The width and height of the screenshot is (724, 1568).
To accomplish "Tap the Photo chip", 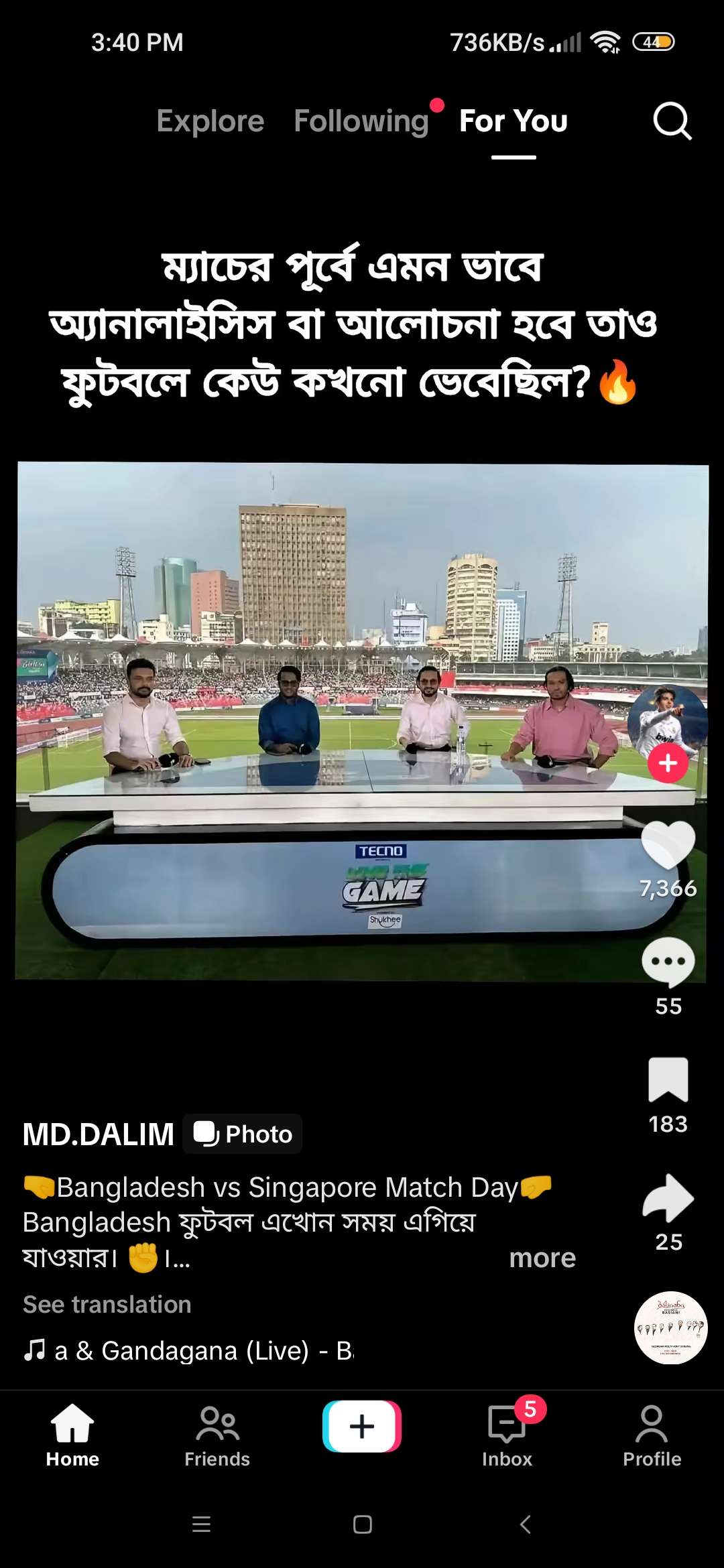I will (243, 1134).
